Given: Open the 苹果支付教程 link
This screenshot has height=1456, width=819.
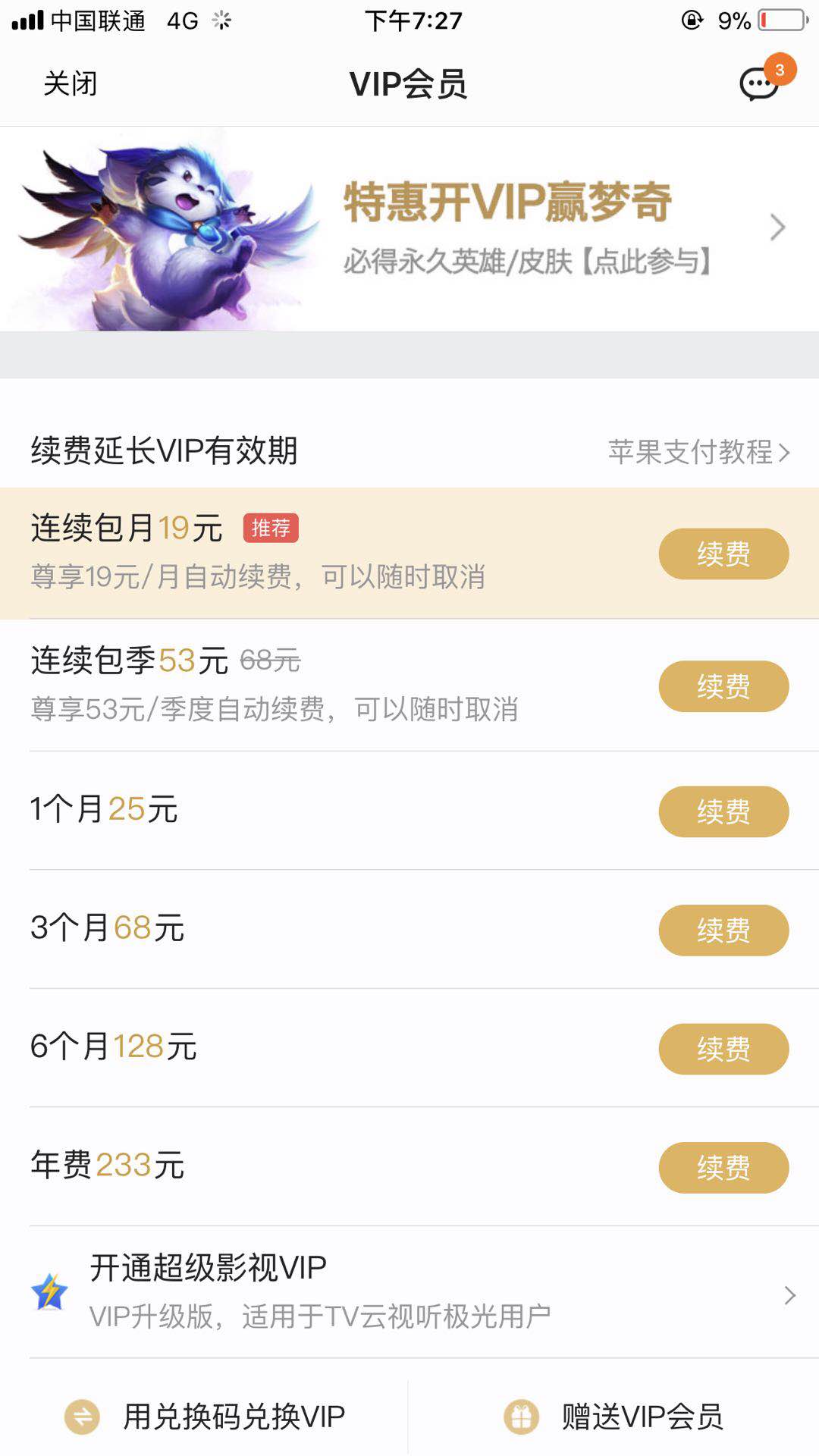Looking at the screenshot, I should (x=698, y=452).
